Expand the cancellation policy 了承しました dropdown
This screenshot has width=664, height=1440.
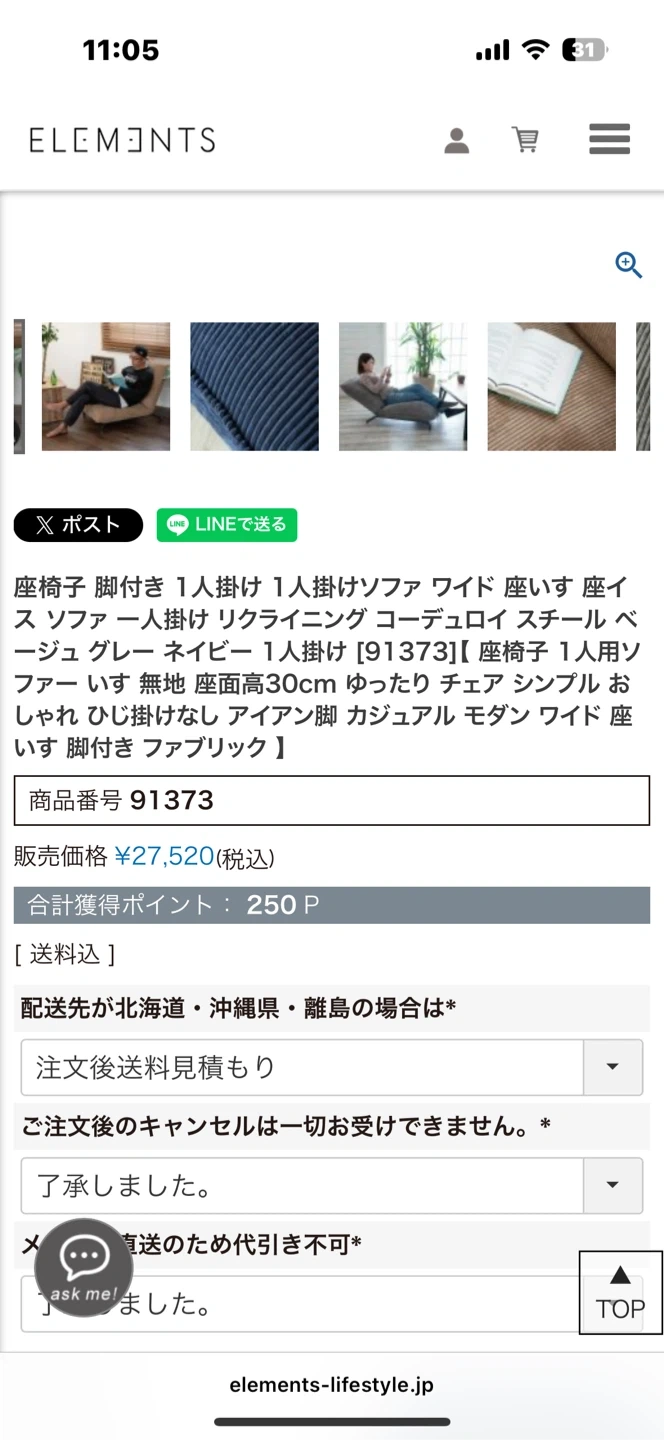click(x=612, y=1186)
